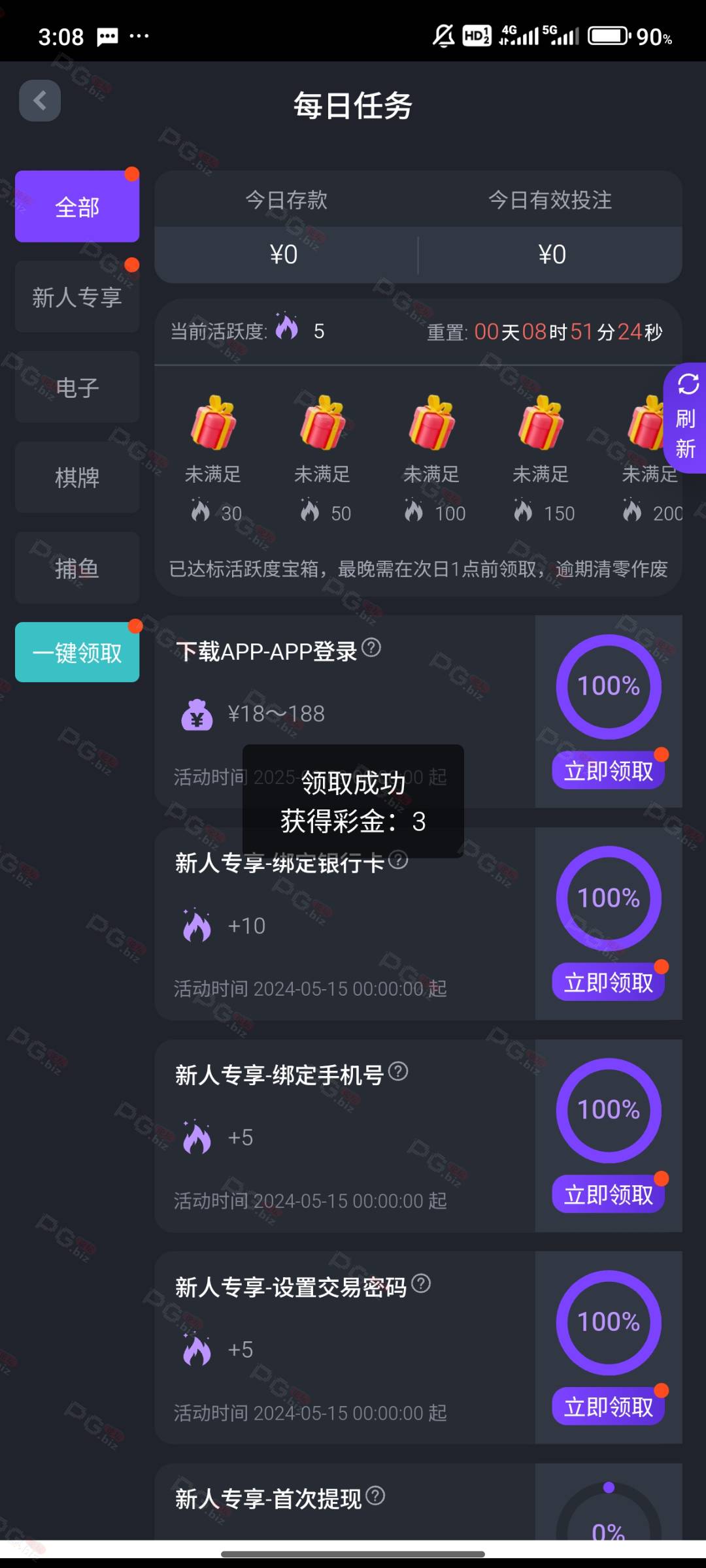The height and width of the screenshot is (1568, 706).
Task: Claim reward for 下载APP-APP登录 task
Action: coord(609,771)
